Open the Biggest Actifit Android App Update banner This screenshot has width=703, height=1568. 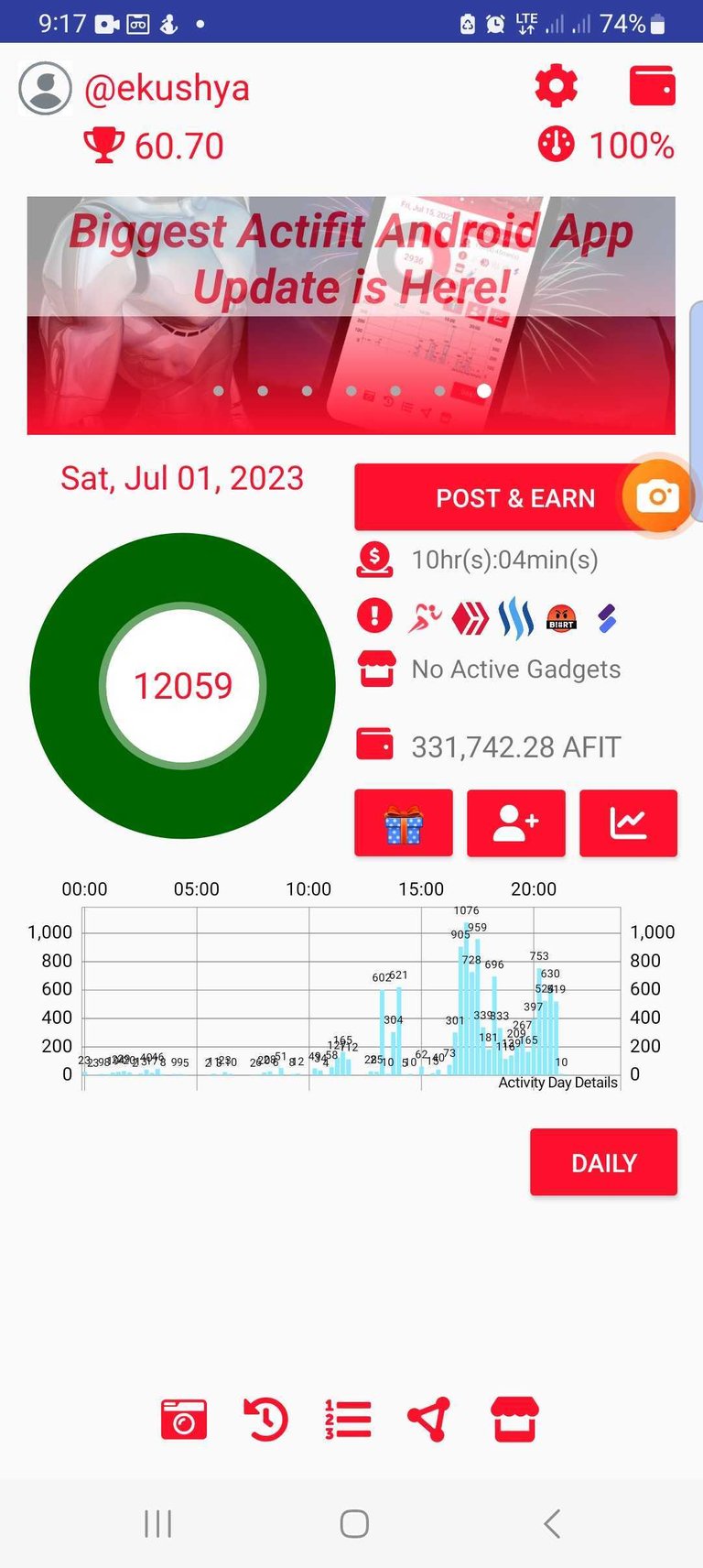tap(351, 315)
